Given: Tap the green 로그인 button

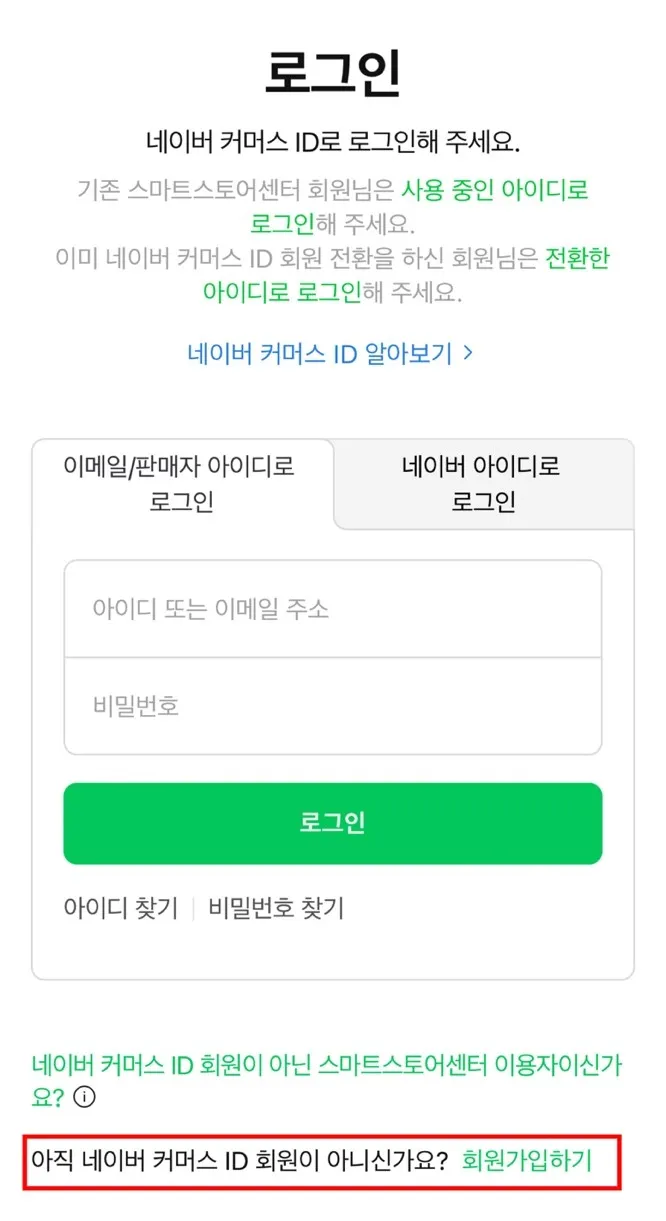Looking at the screenshot, I should [x=332, y=823].
